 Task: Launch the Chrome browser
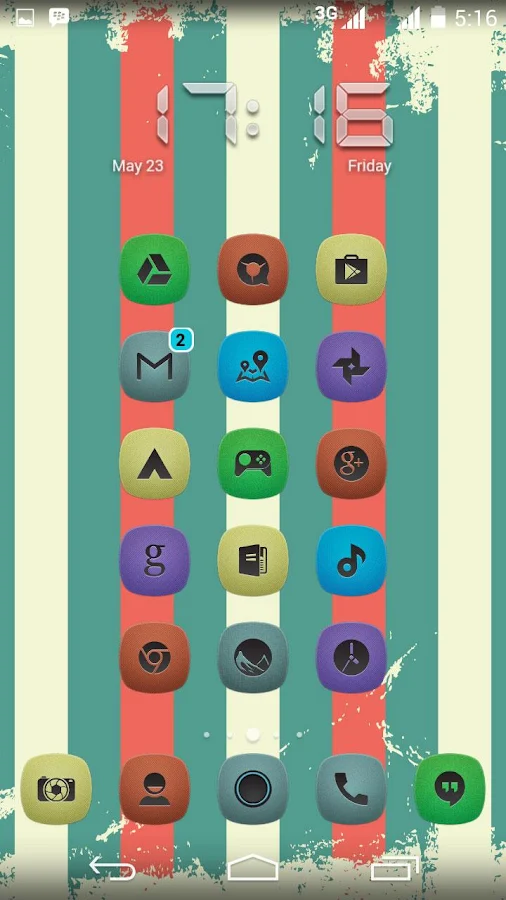[x=154, y=657]
